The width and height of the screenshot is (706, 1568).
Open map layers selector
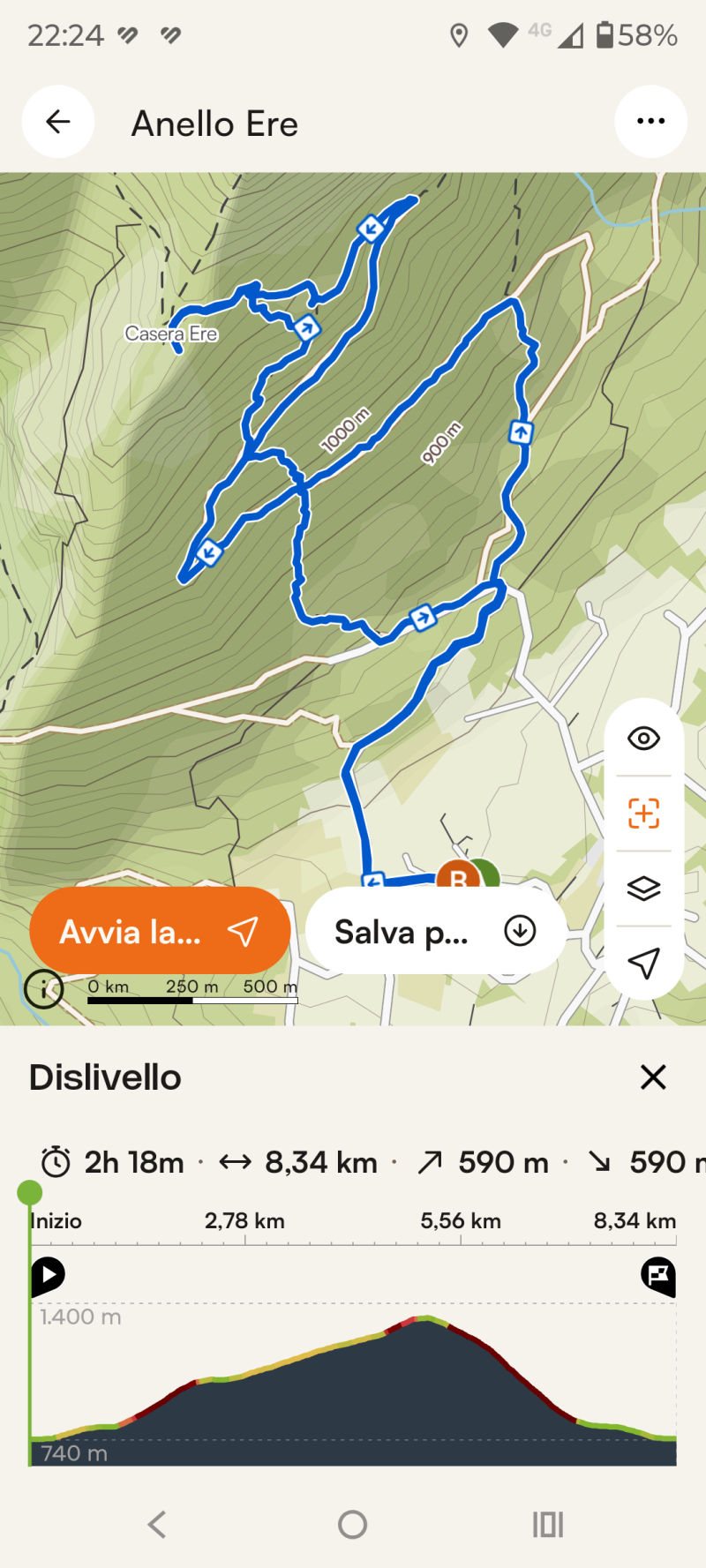tap(643, 888)
